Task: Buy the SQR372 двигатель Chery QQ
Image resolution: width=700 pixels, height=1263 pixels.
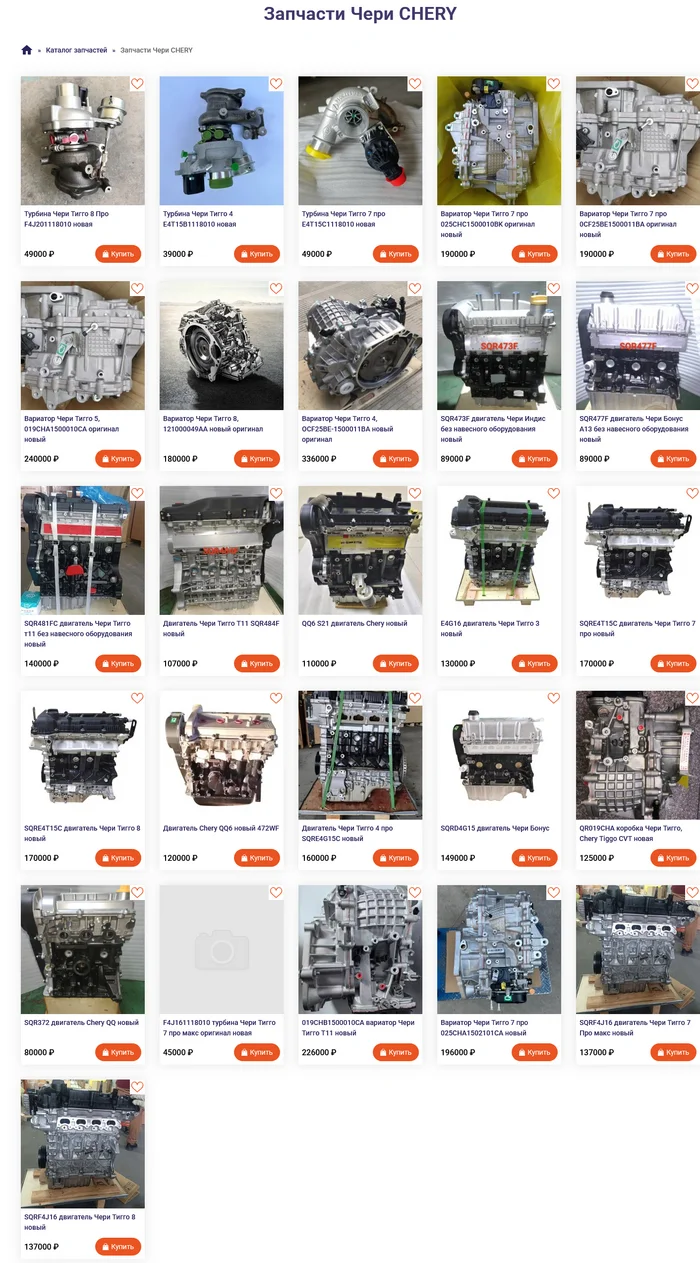Action: [x=118, y=1052]
